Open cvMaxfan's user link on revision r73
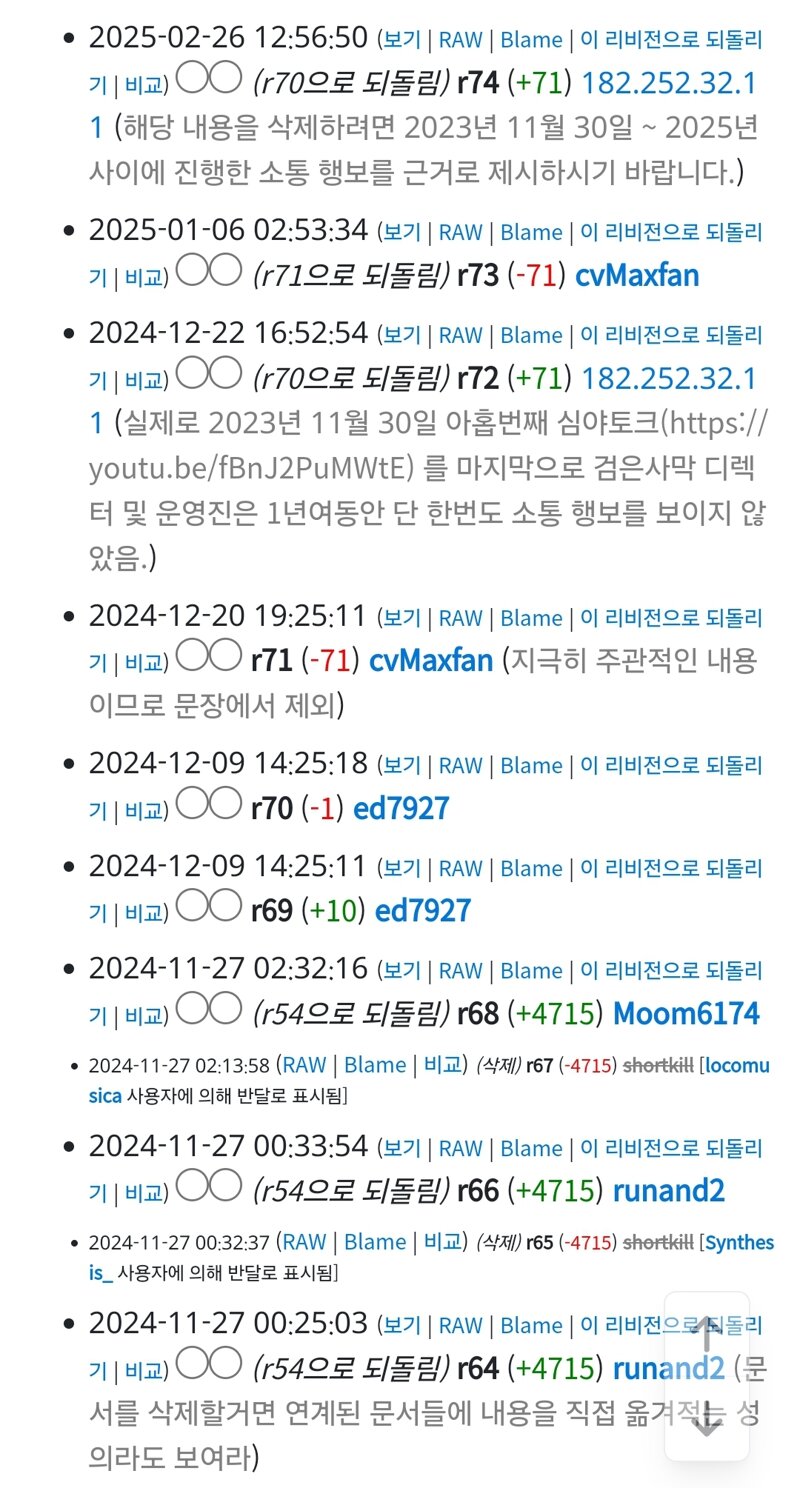 coord(637,275)
